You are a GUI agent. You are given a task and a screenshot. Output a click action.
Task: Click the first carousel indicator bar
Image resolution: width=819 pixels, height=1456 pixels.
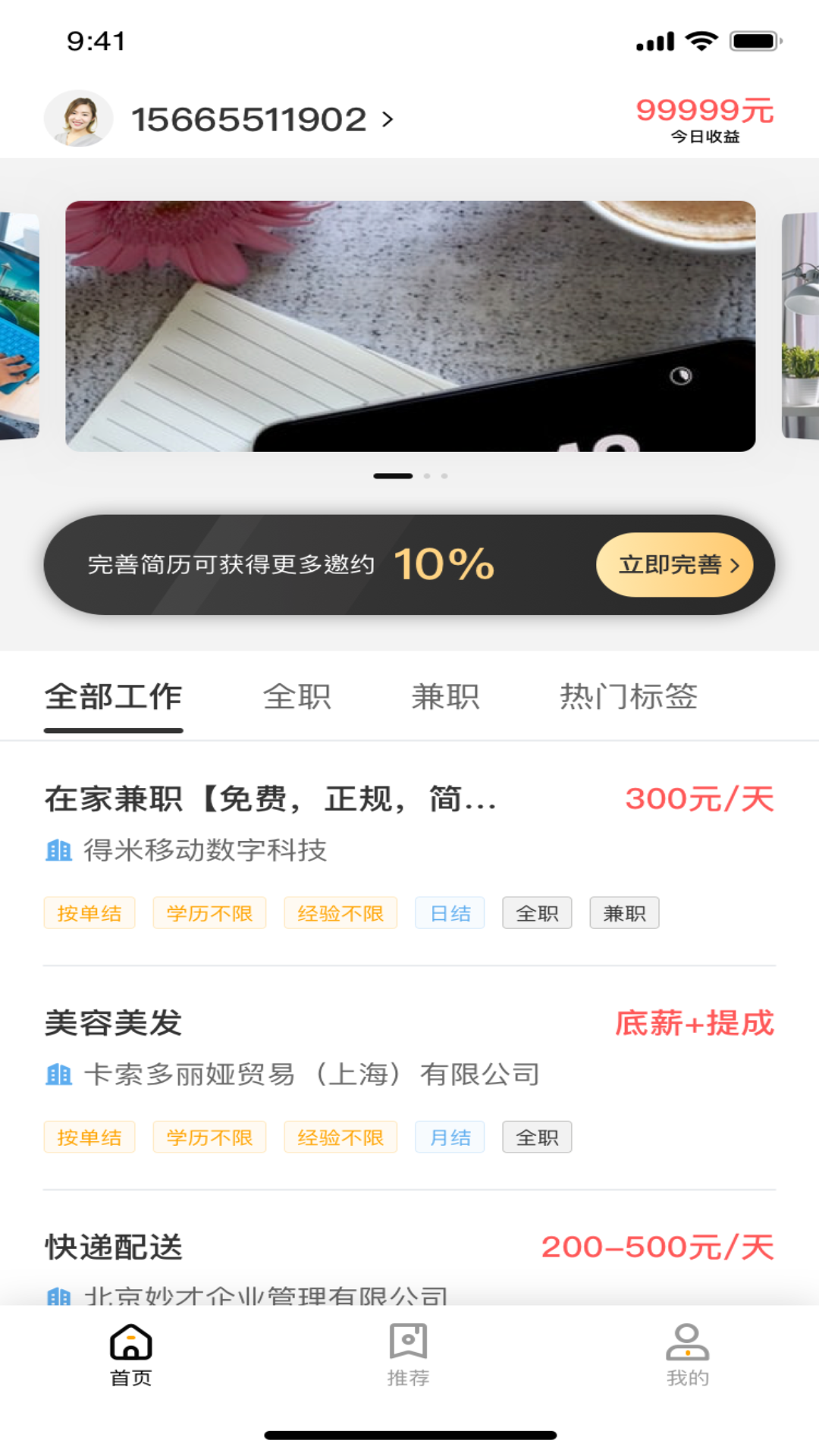pyautogui.click(x=392, y=476)
